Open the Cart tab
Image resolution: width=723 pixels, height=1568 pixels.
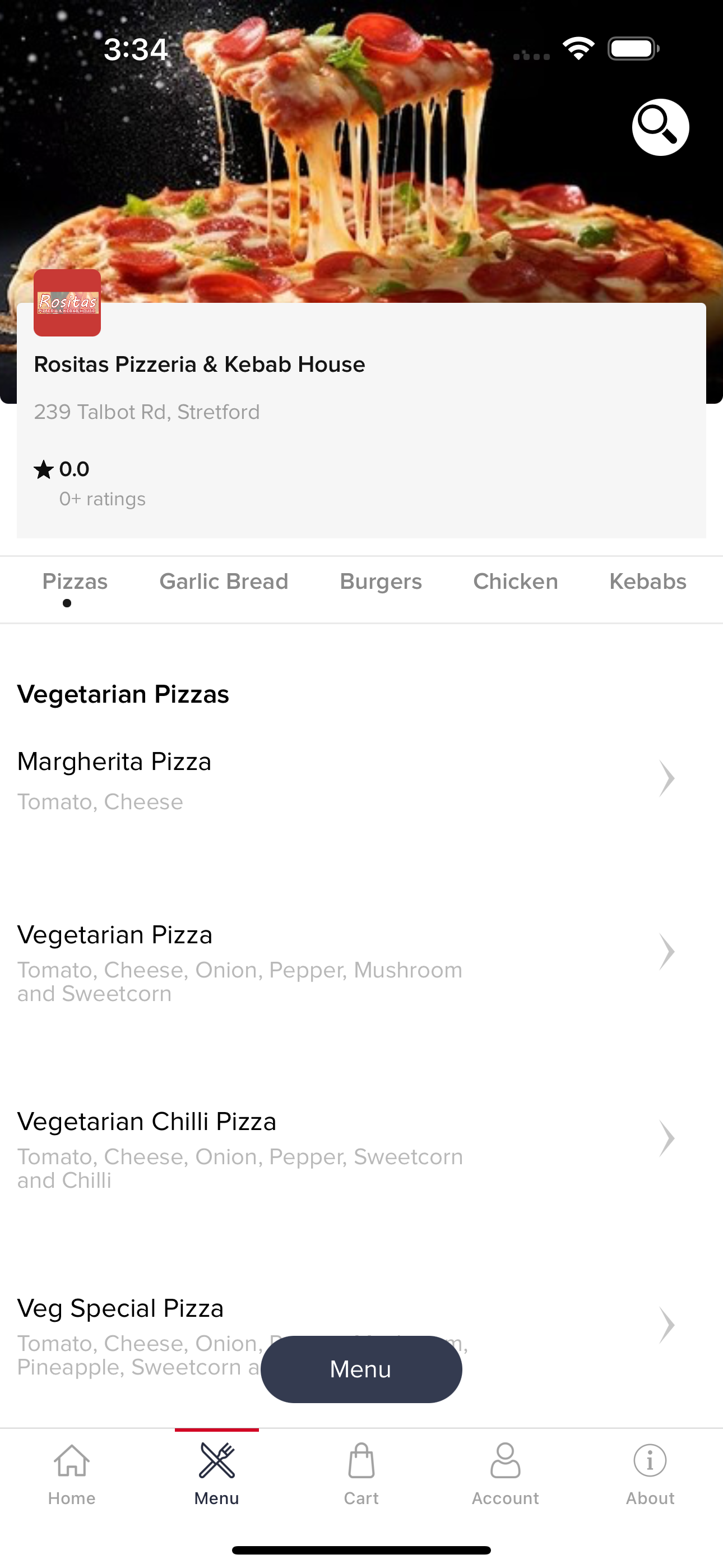(x=361, y=1474)
